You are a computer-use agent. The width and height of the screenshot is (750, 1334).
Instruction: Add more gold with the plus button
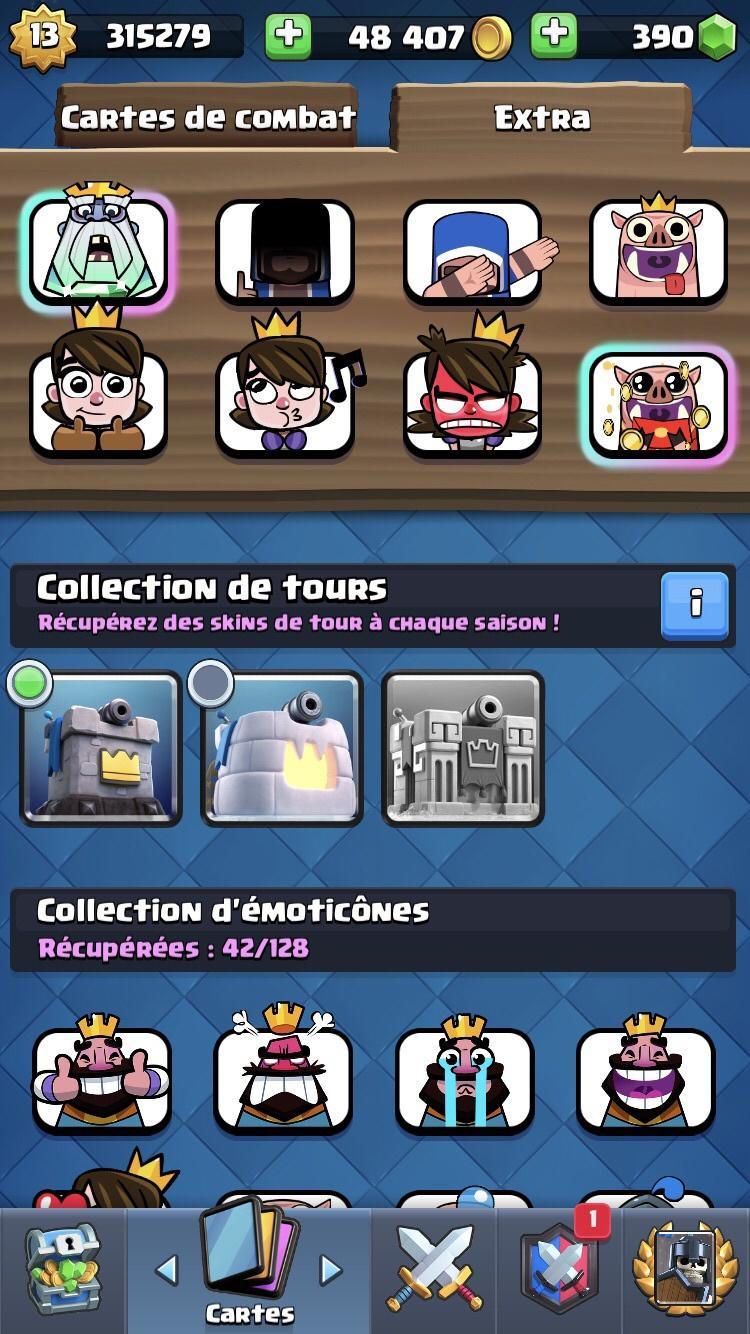(x=288, y=37)
